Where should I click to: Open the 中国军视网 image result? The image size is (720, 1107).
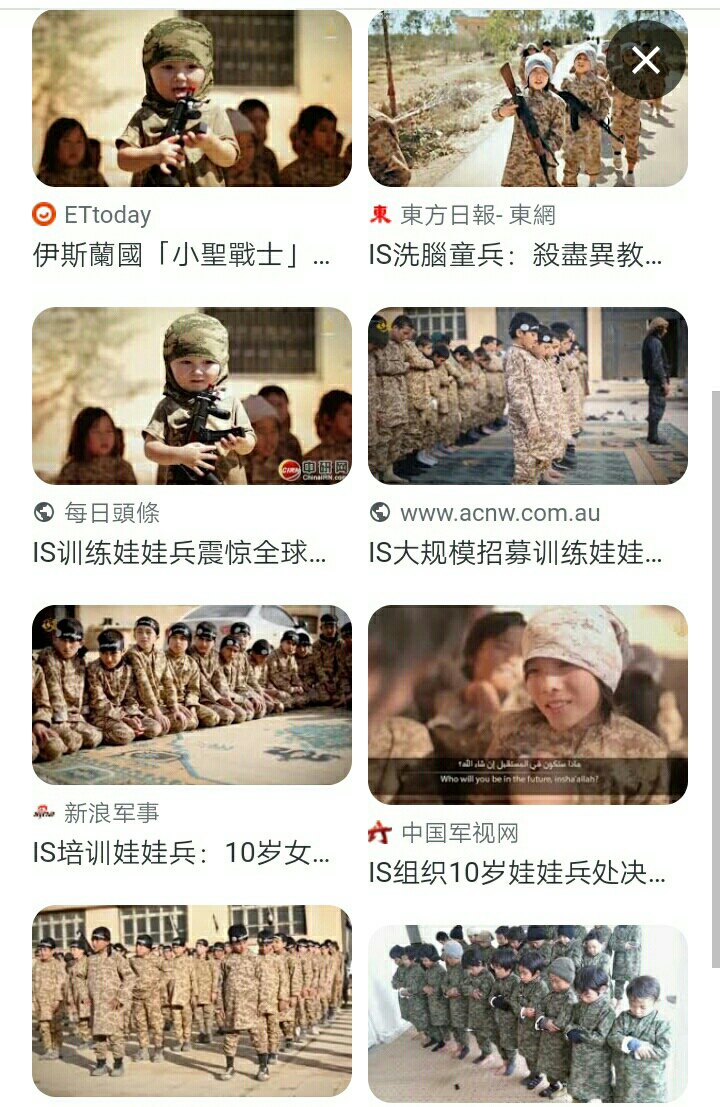[527, 704]
